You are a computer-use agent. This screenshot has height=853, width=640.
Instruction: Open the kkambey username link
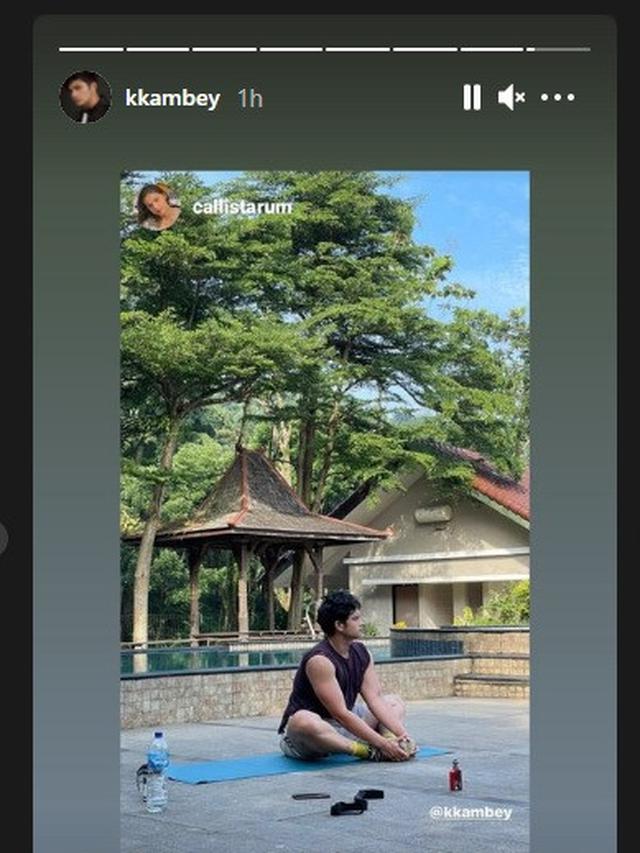172,98
